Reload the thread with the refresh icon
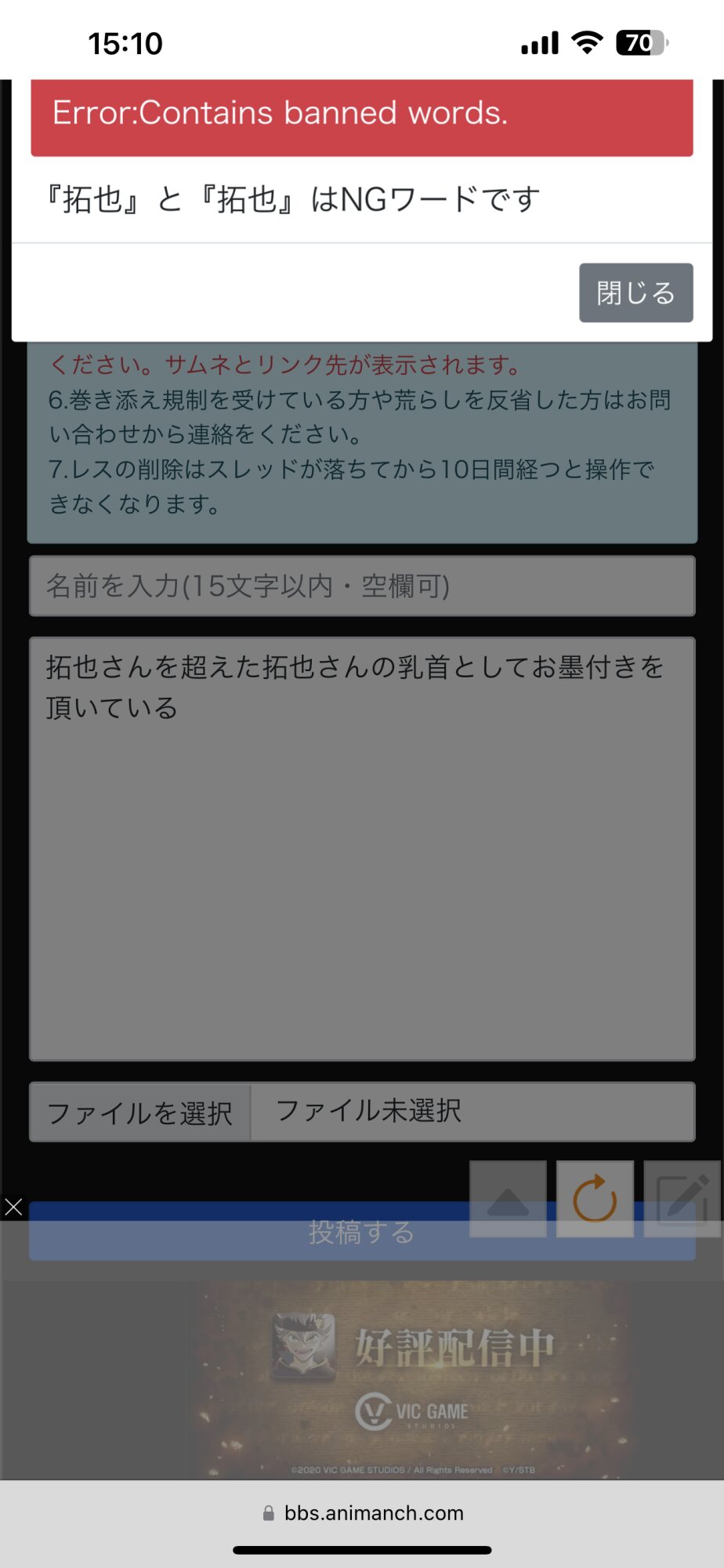Screen dimensions: 724x1568 tap(595, 1200)
